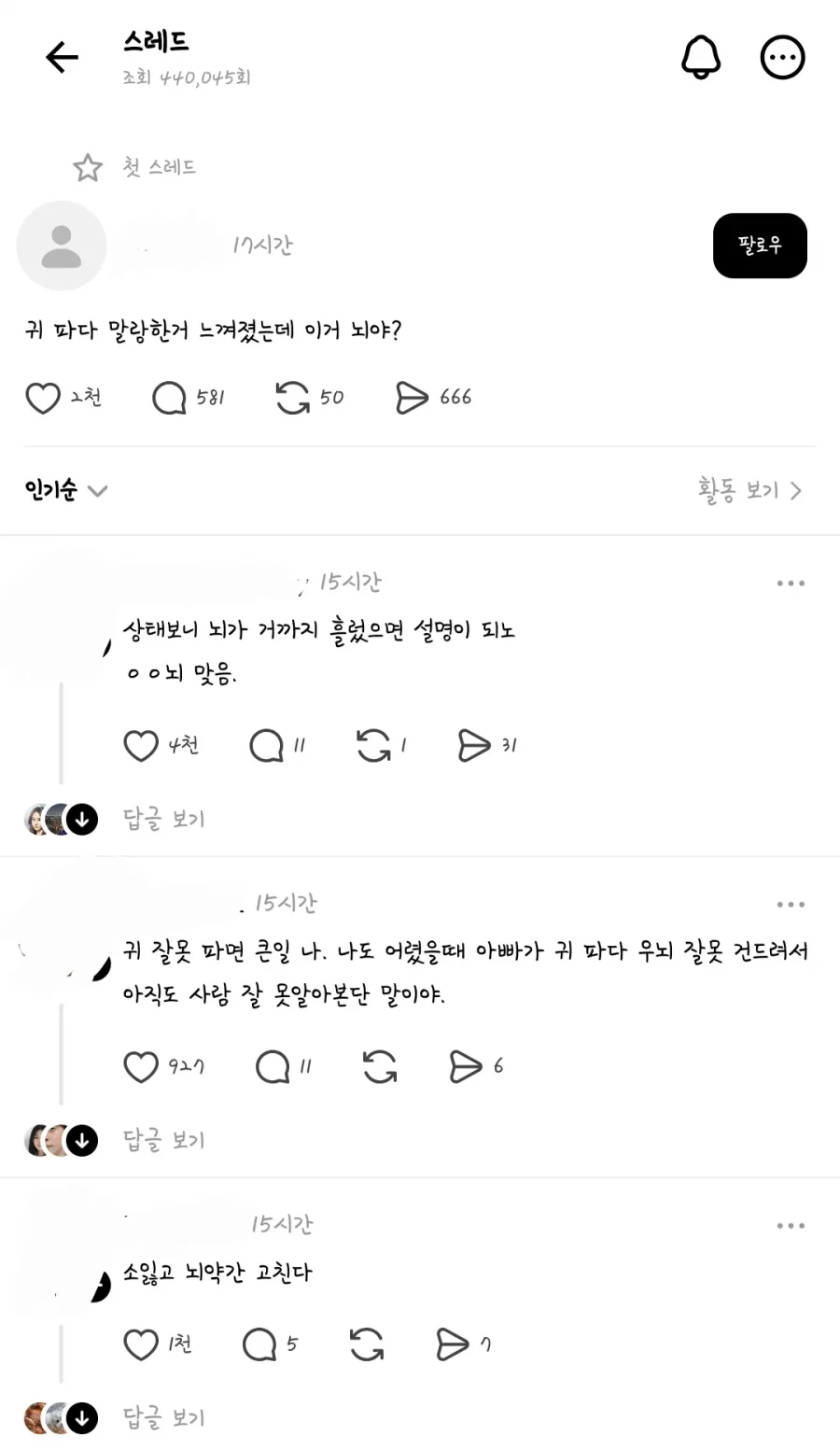Show replies under the first comment via 답글 보기

pyautogui.click(x=163, y=819)
